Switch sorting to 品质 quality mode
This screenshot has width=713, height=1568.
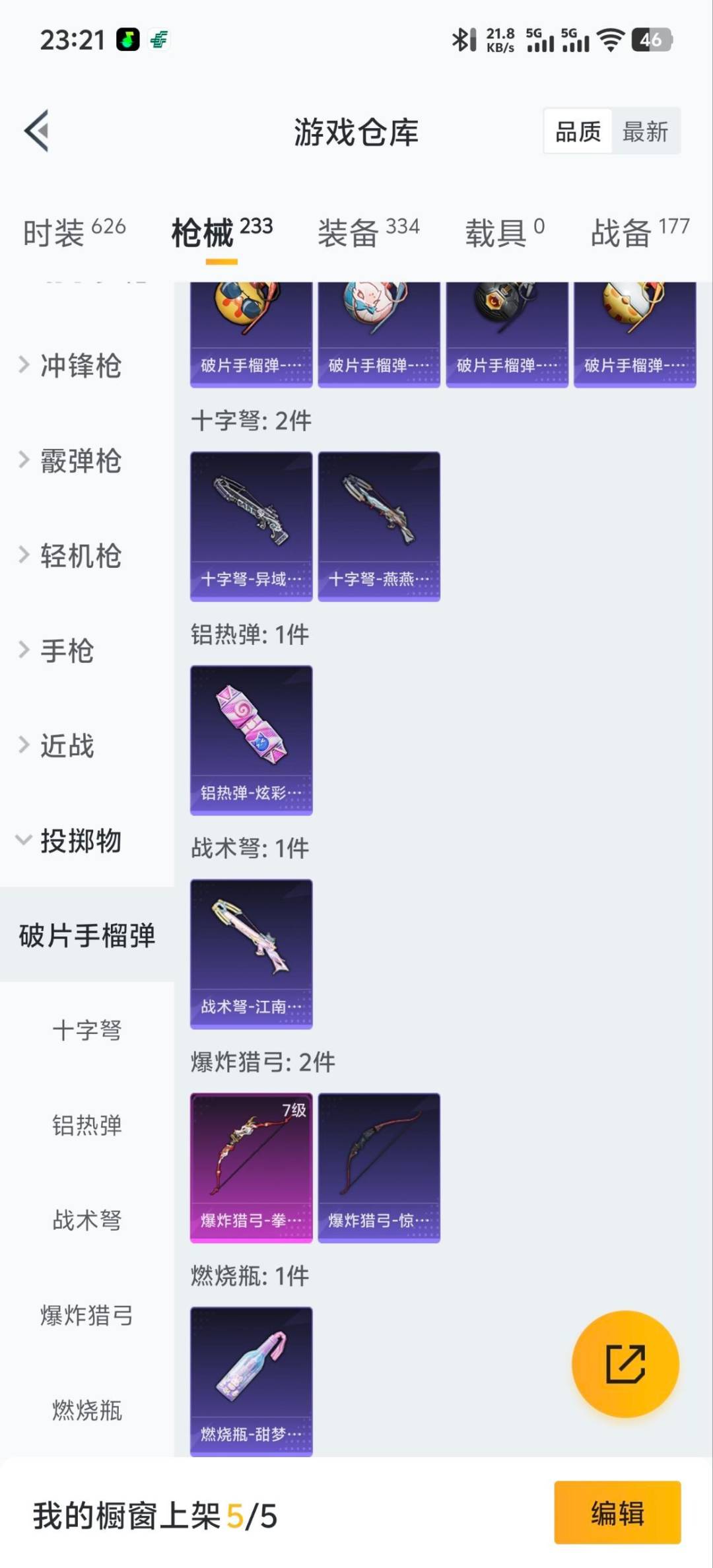tap(577, 131)
